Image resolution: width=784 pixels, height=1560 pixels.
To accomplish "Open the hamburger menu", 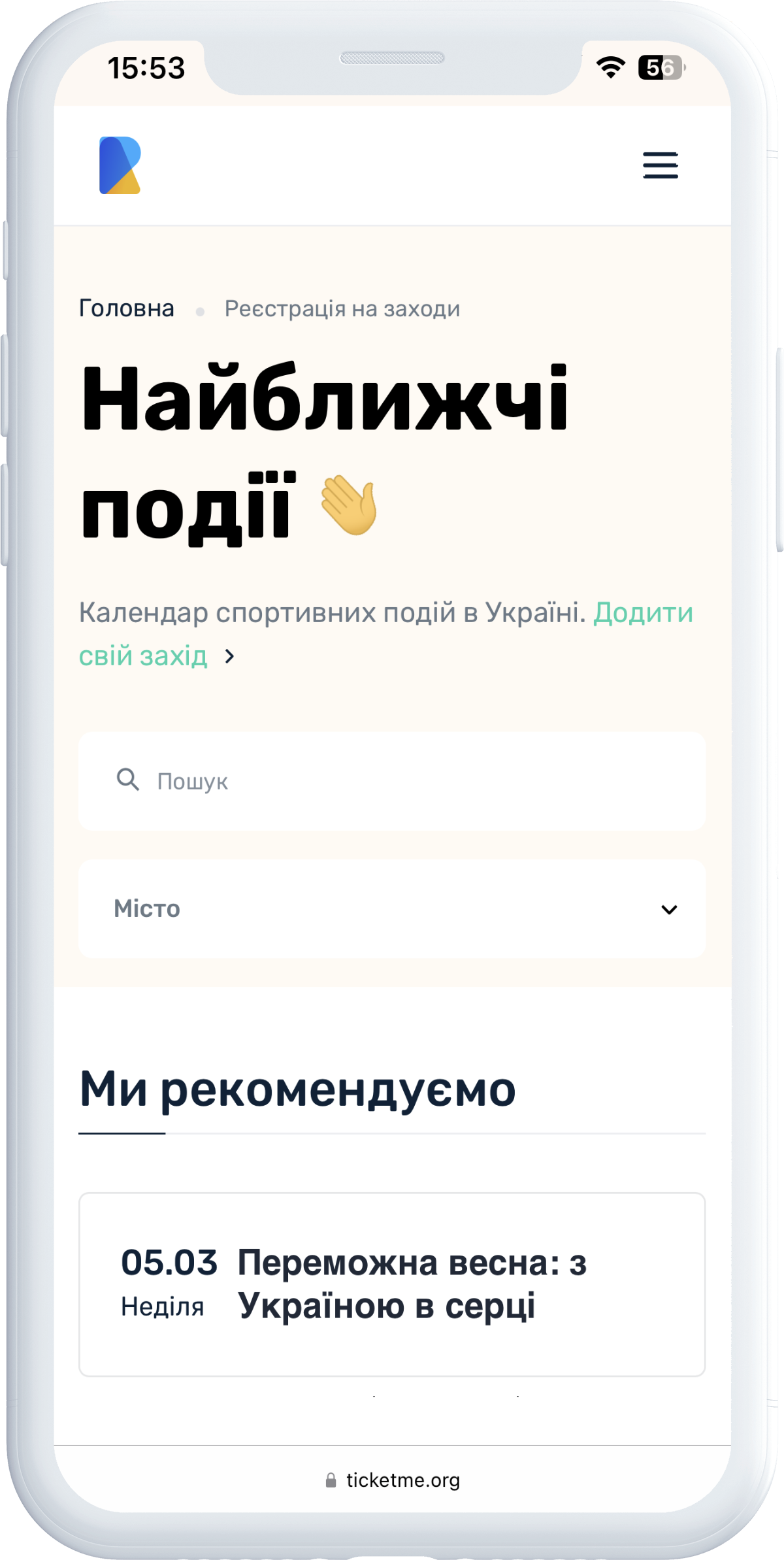I will (660, 165).
